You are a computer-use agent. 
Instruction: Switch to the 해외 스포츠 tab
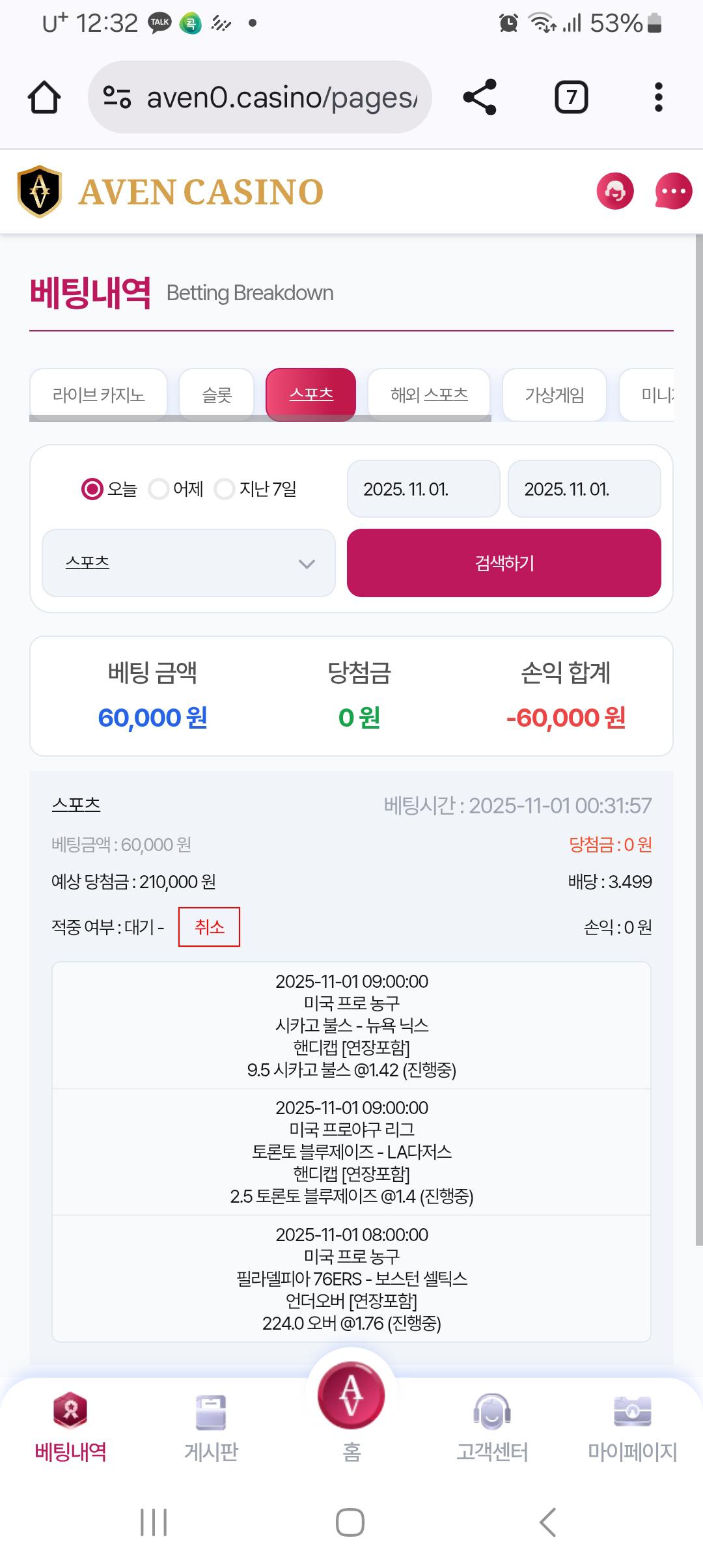(x=429, y=395)
